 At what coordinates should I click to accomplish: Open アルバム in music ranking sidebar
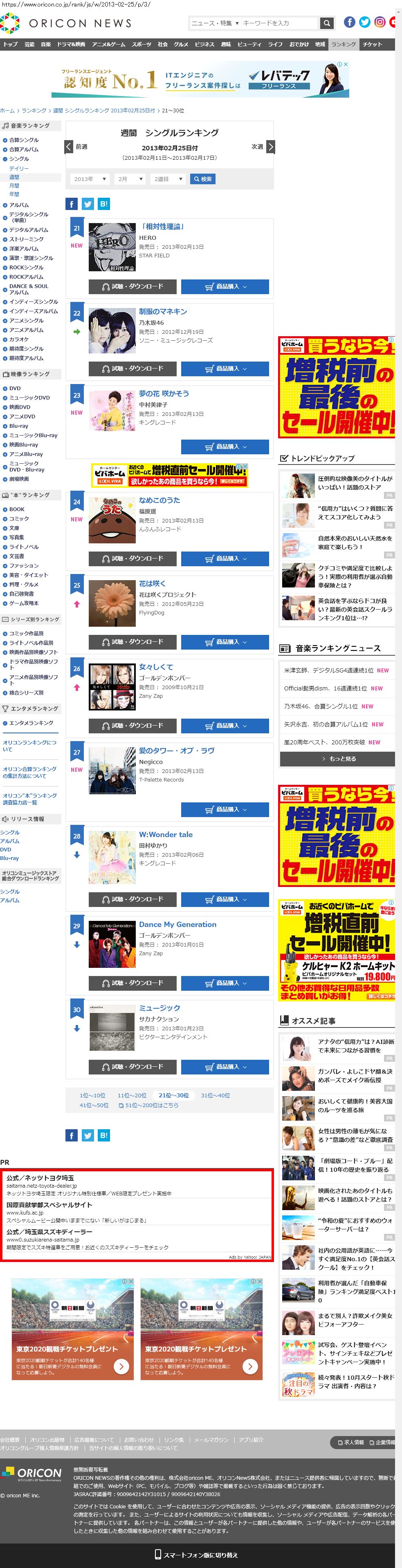point(18,205)
